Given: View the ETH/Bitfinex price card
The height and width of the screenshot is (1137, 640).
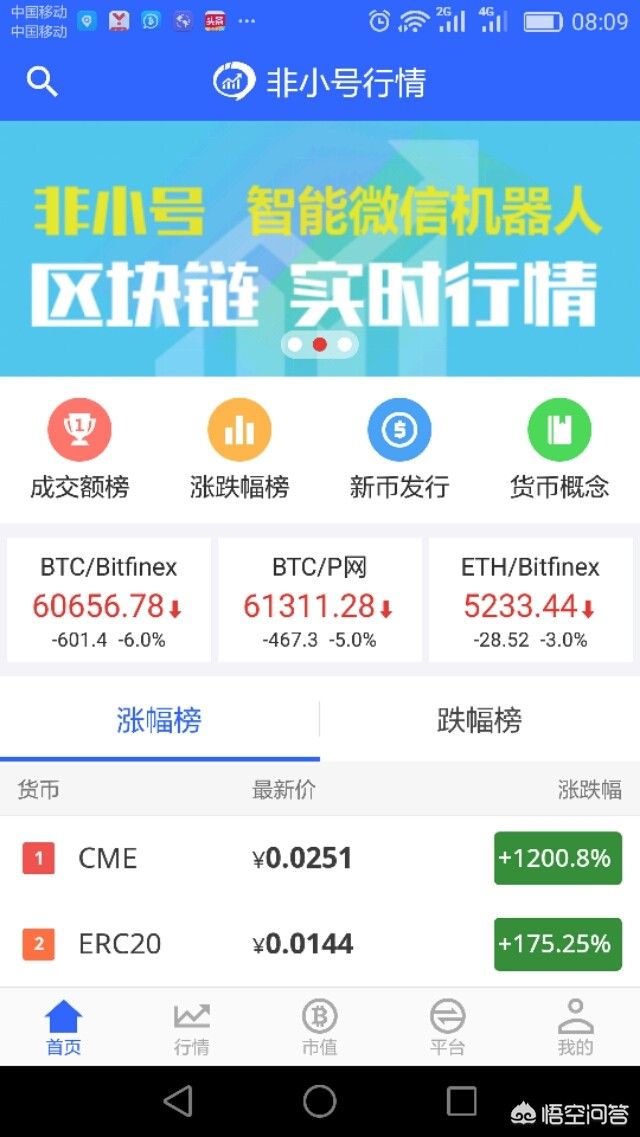Looking at the screenshot, I should point(531,600).
